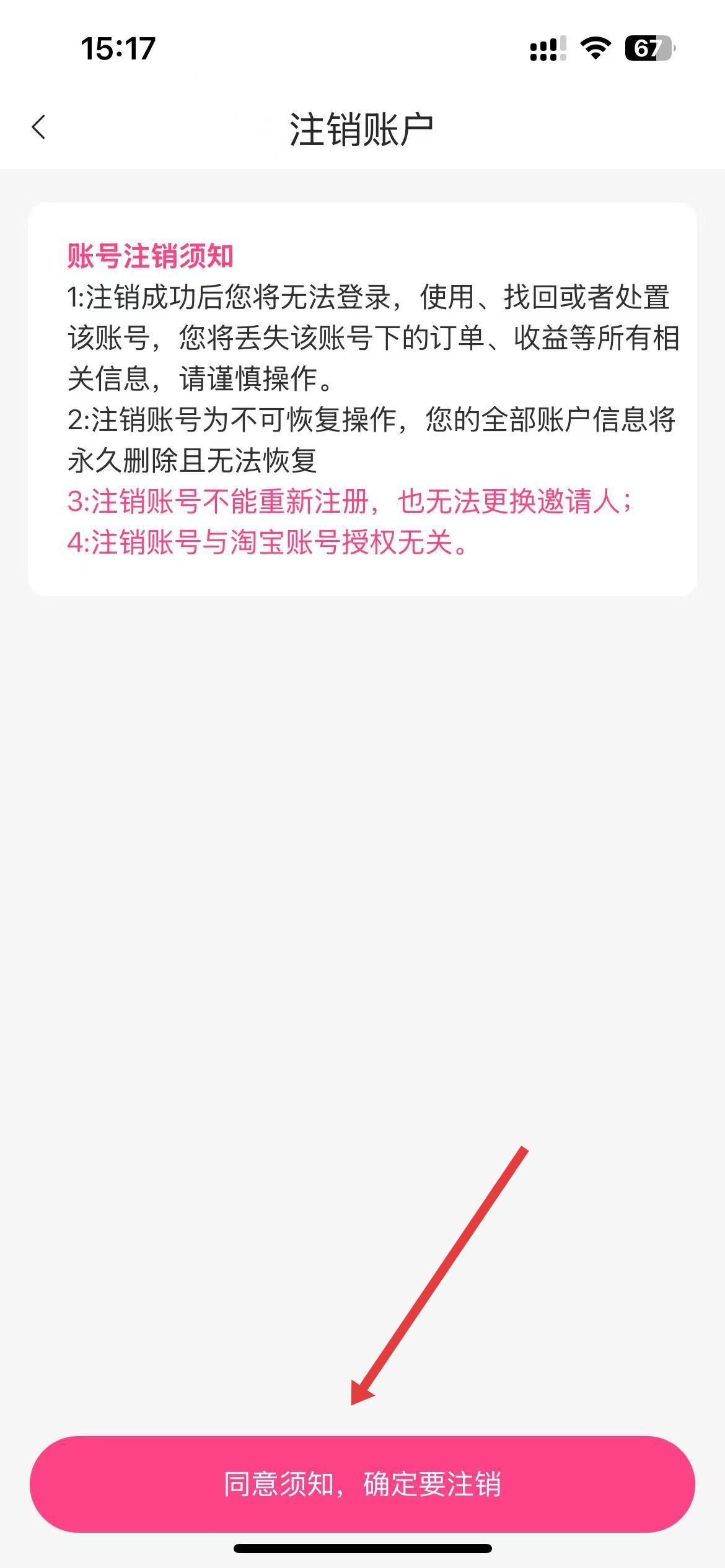Go back from the 注销账户 page
Viewport: 725px width, 1568px height.
[x=38, y=128]
